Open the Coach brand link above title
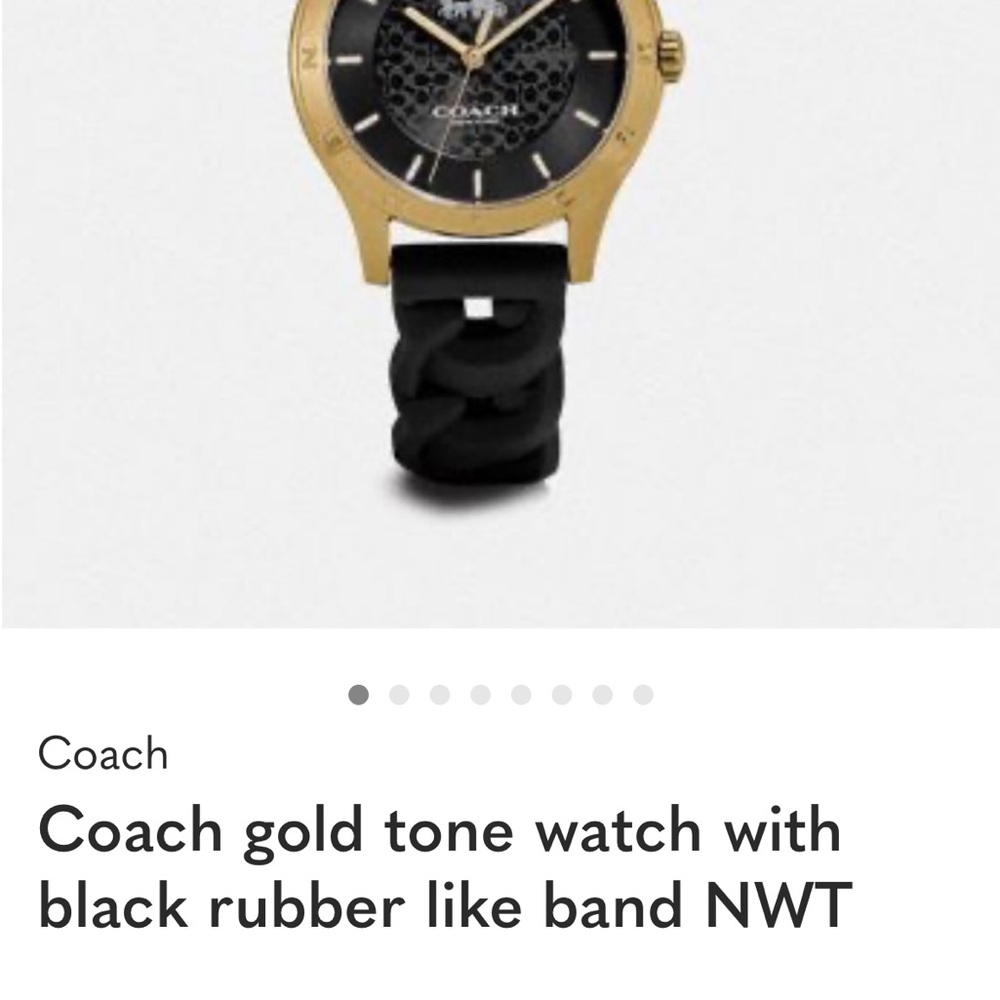Viewport: 1000px width, 1000px height. (103, 754)
